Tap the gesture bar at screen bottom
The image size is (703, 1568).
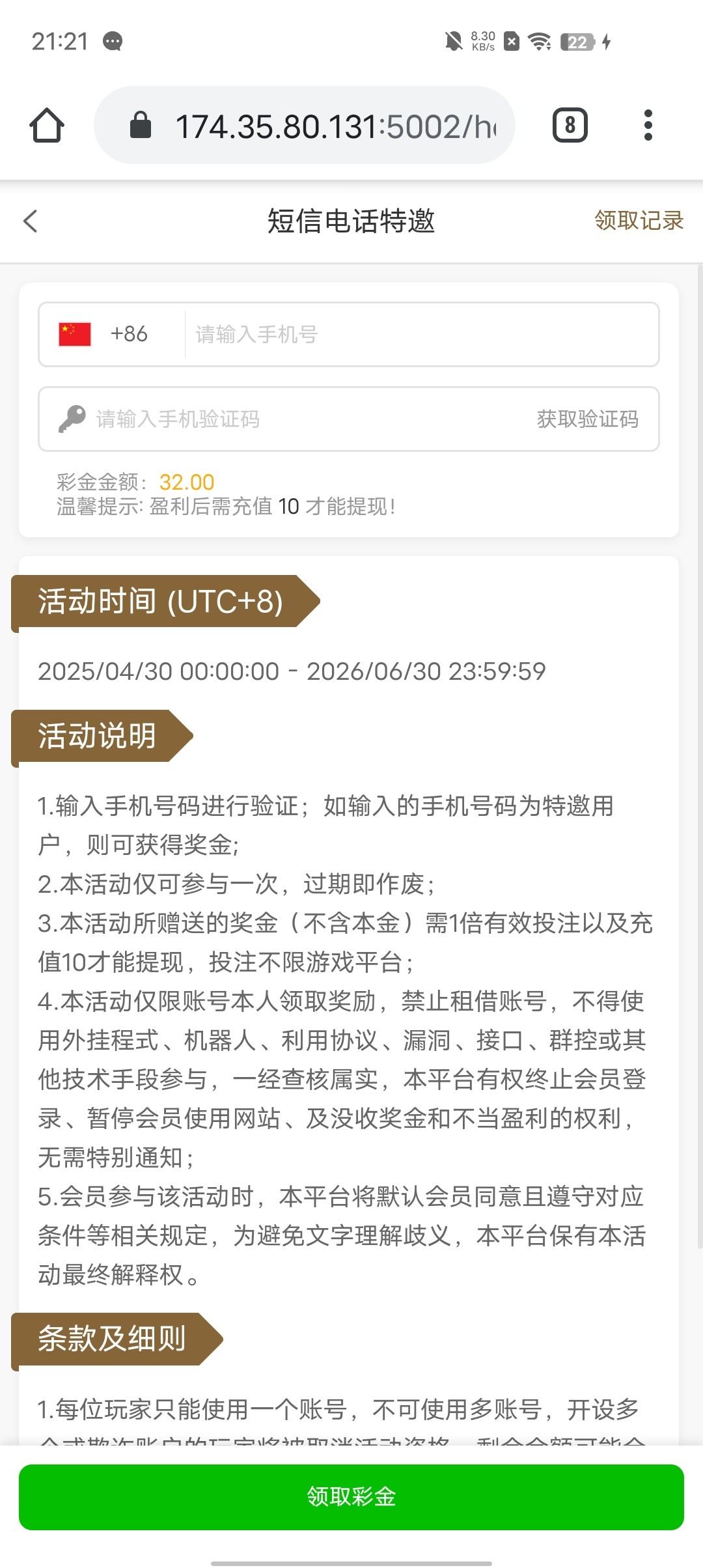pos(351,1560)
